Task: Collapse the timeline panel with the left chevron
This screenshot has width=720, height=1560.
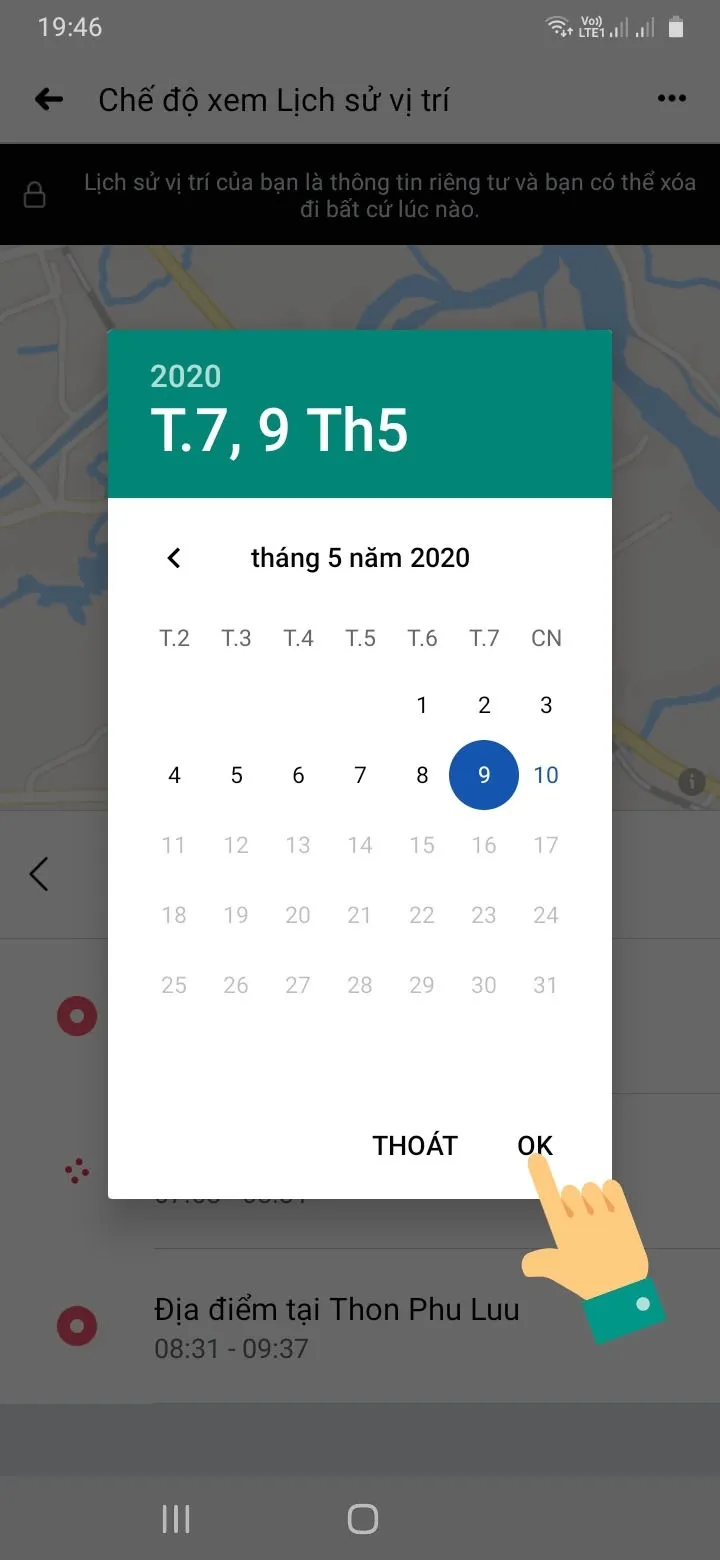Action: click(38, 873)
